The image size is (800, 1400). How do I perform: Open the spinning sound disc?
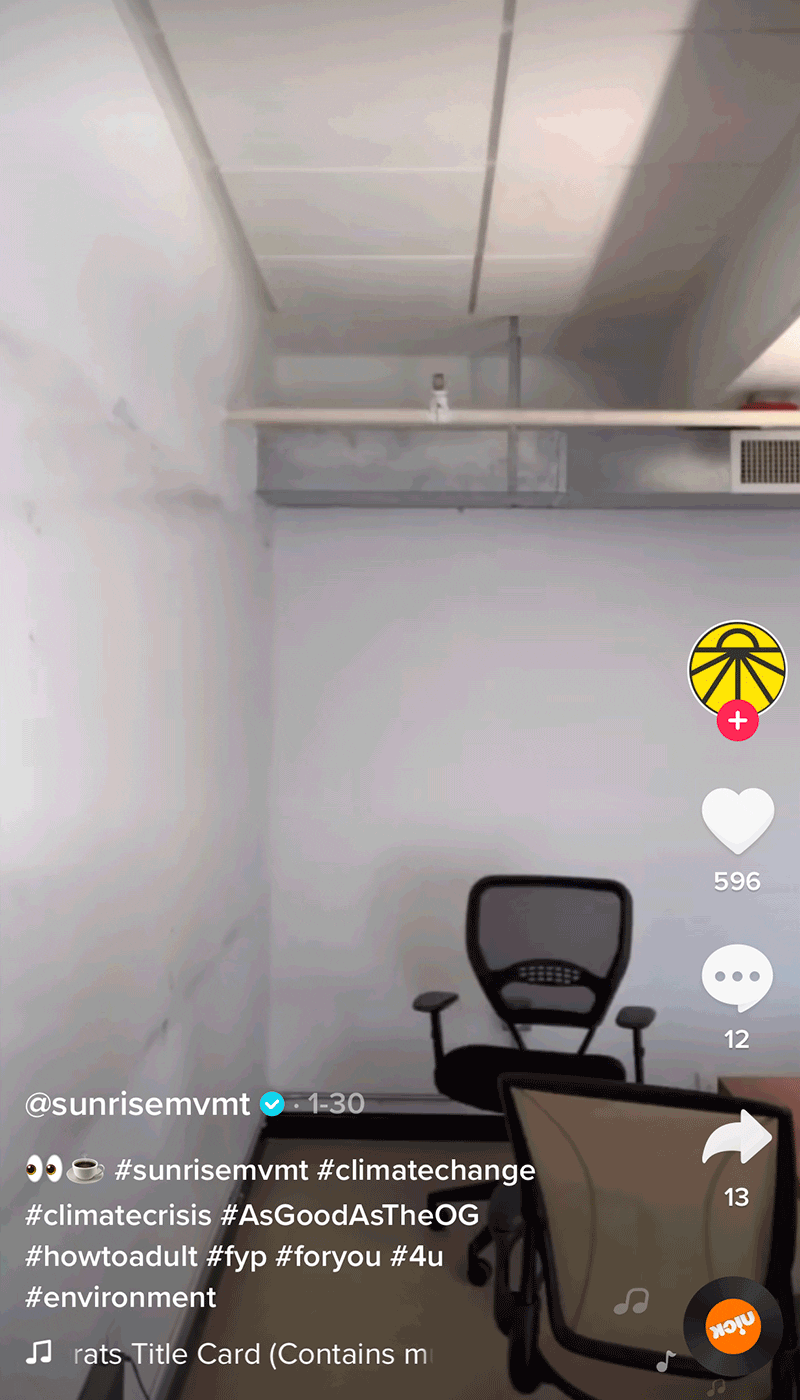point(733,1326)
